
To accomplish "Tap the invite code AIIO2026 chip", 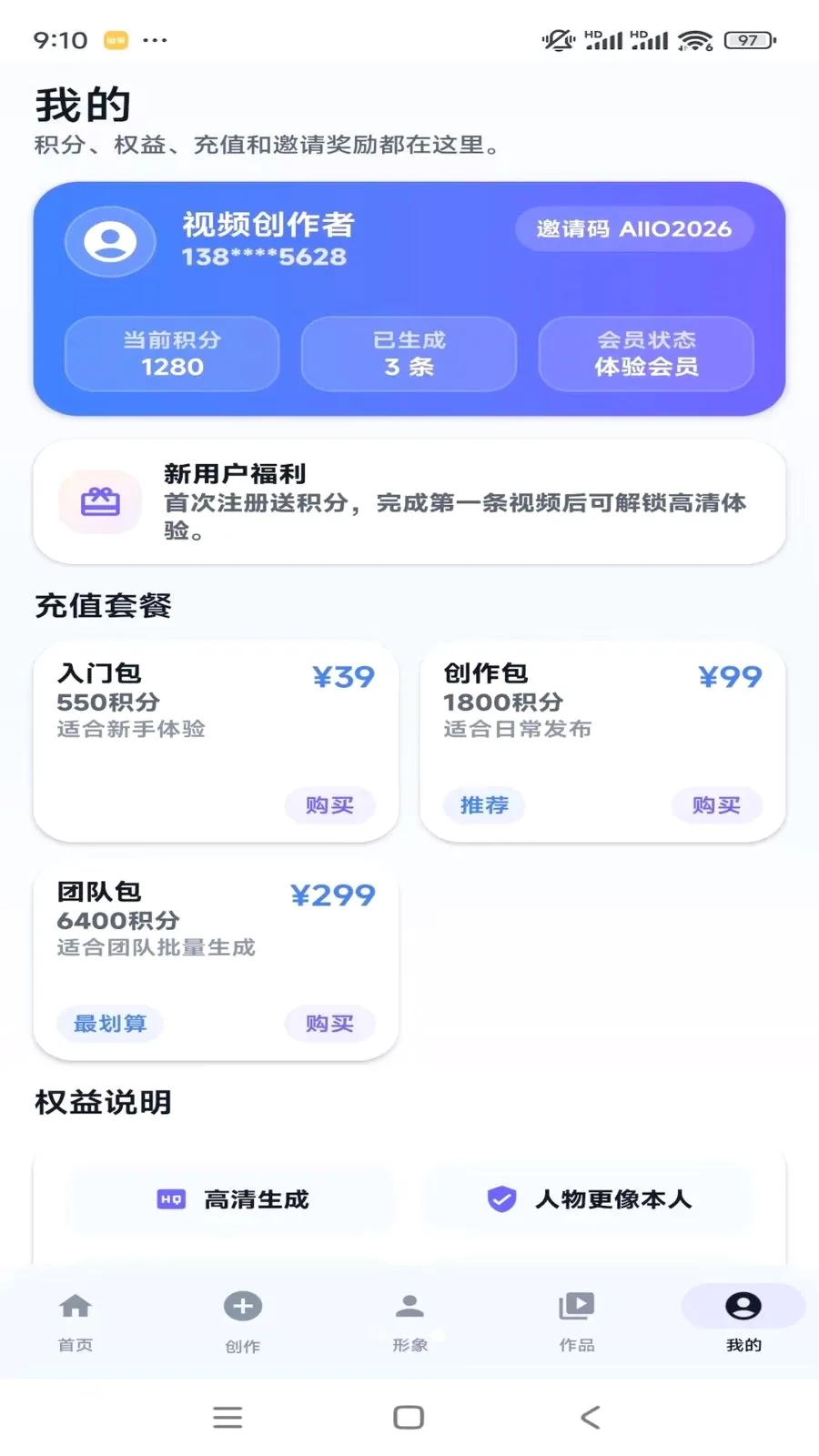I will (634, 228).
